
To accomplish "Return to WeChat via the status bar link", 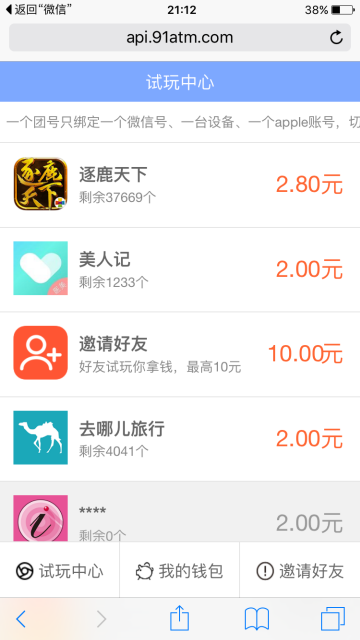I will [x=36, y=9].
